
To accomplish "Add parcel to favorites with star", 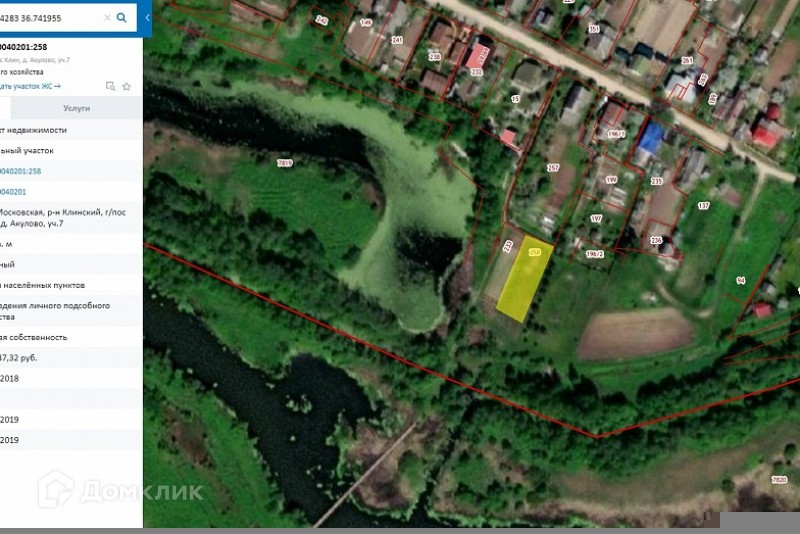I will coord(127,87).
